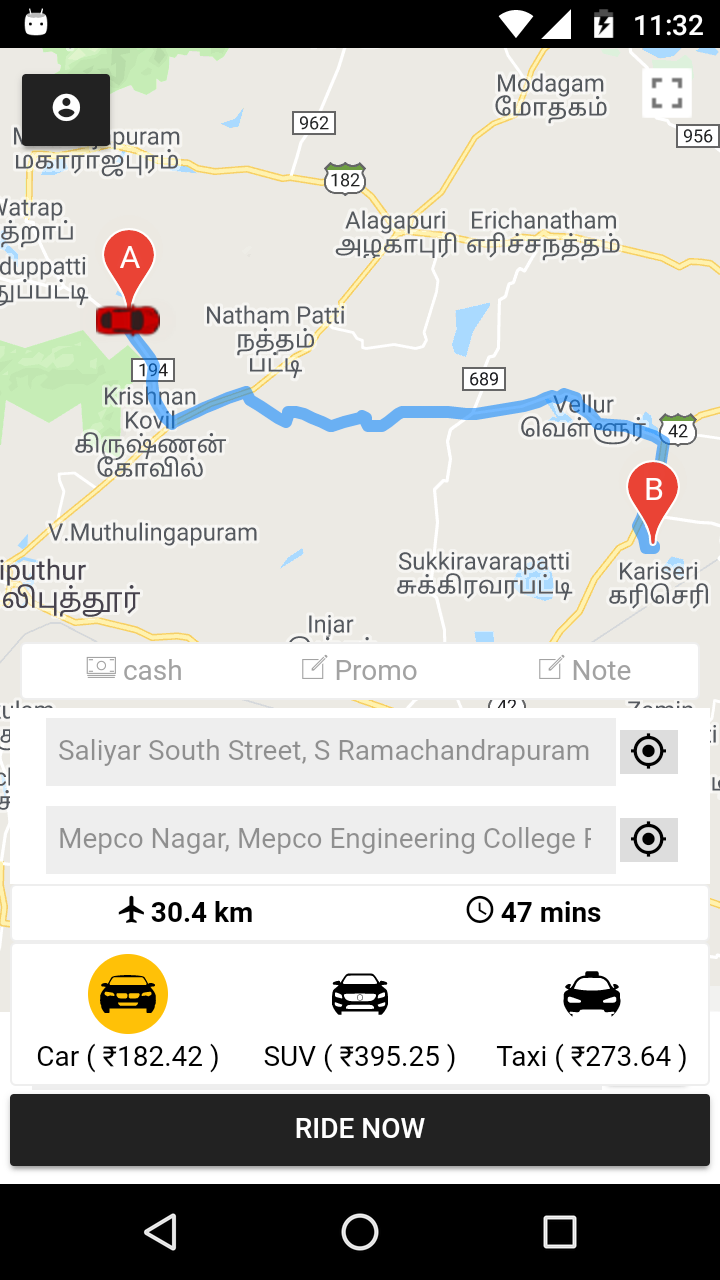
Task: Open the profile menu button
Action: pyautogui.click(x=66, y=109)
